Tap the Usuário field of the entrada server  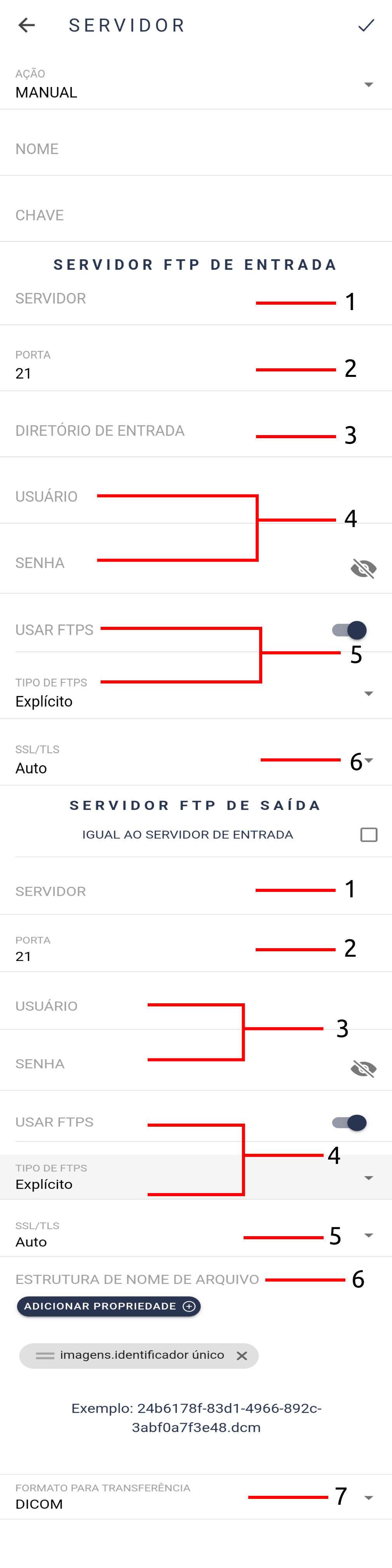click(196, 496)
